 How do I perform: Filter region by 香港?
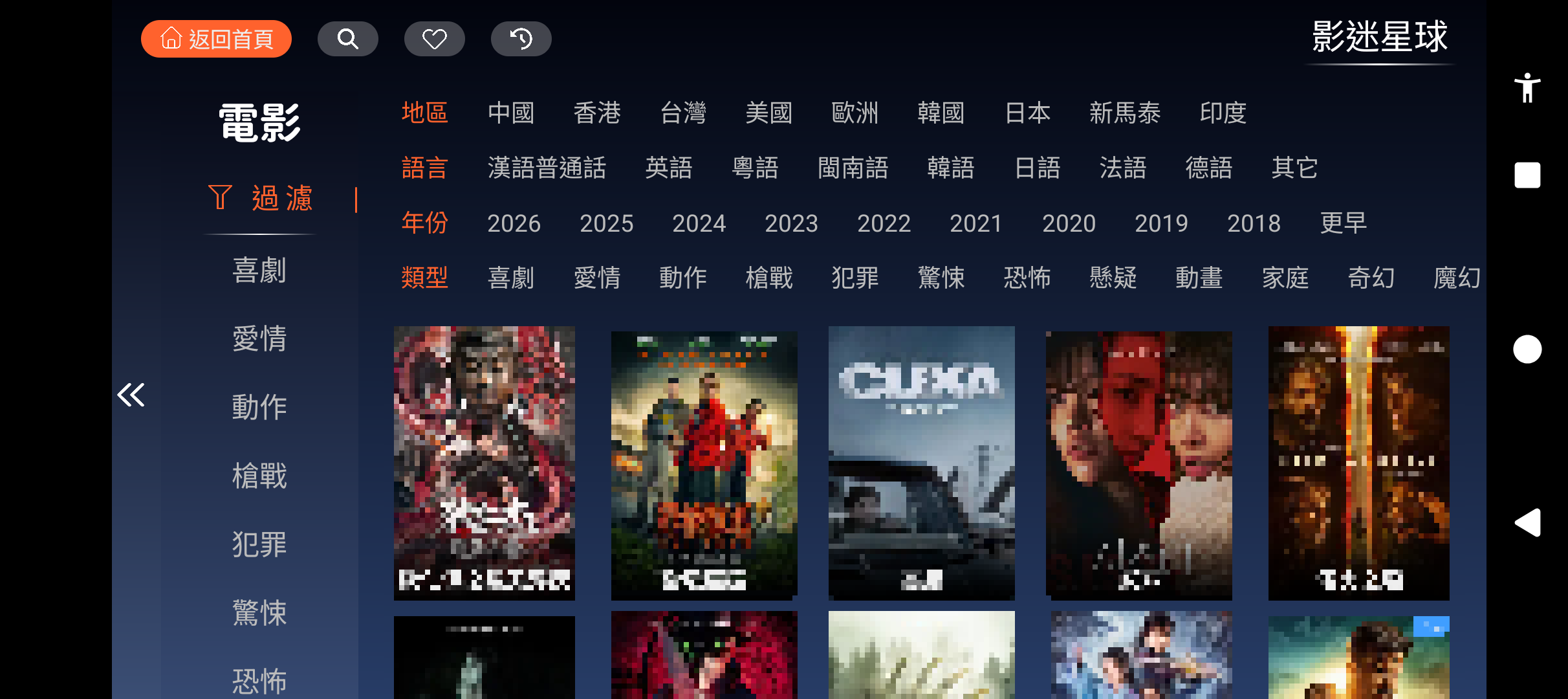596,113
